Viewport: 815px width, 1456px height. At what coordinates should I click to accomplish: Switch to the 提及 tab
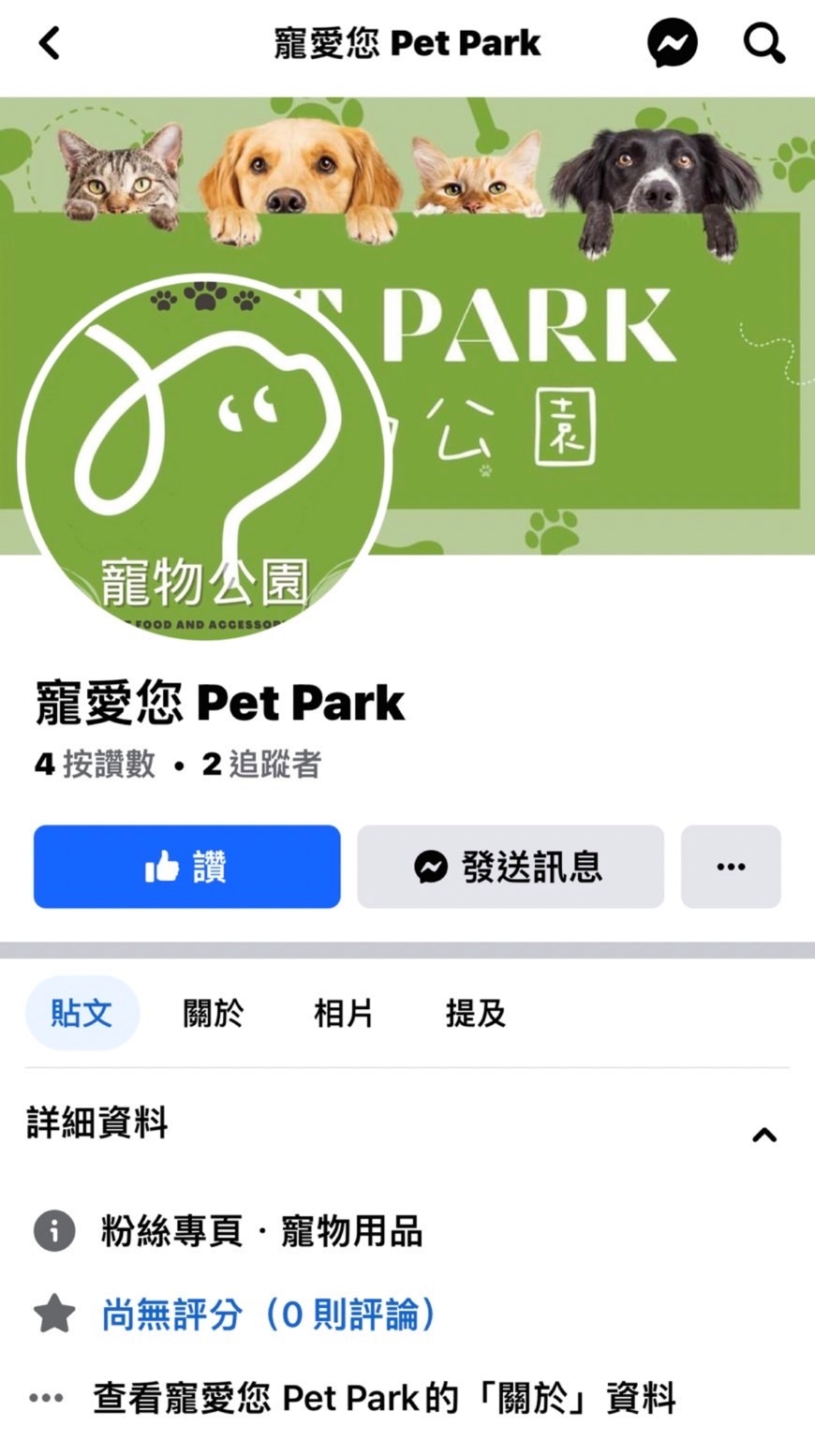click(475, 1013)
